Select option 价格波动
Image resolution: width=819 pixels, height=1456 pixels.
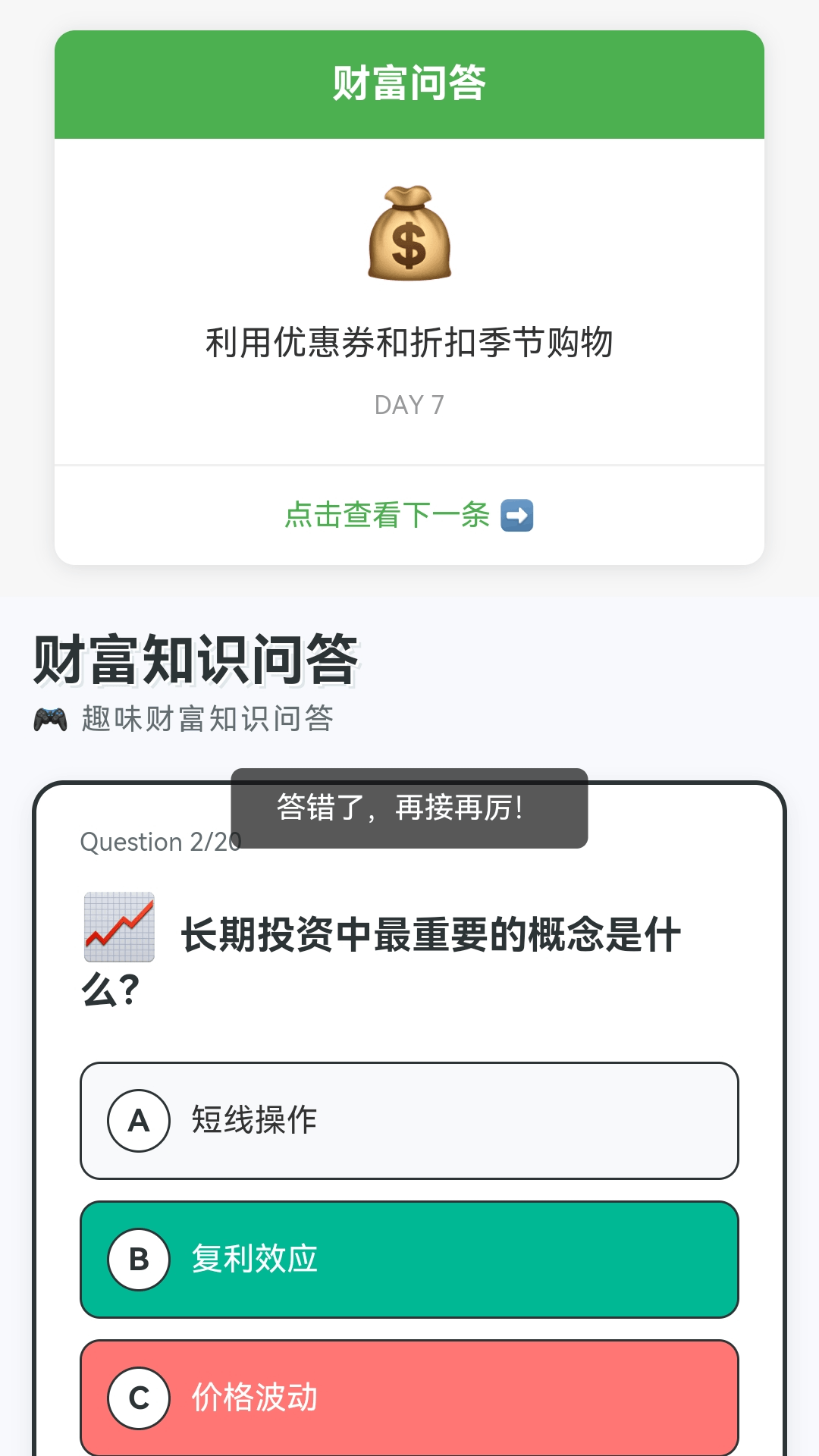pyautogui.click(x=409, y=1398)
